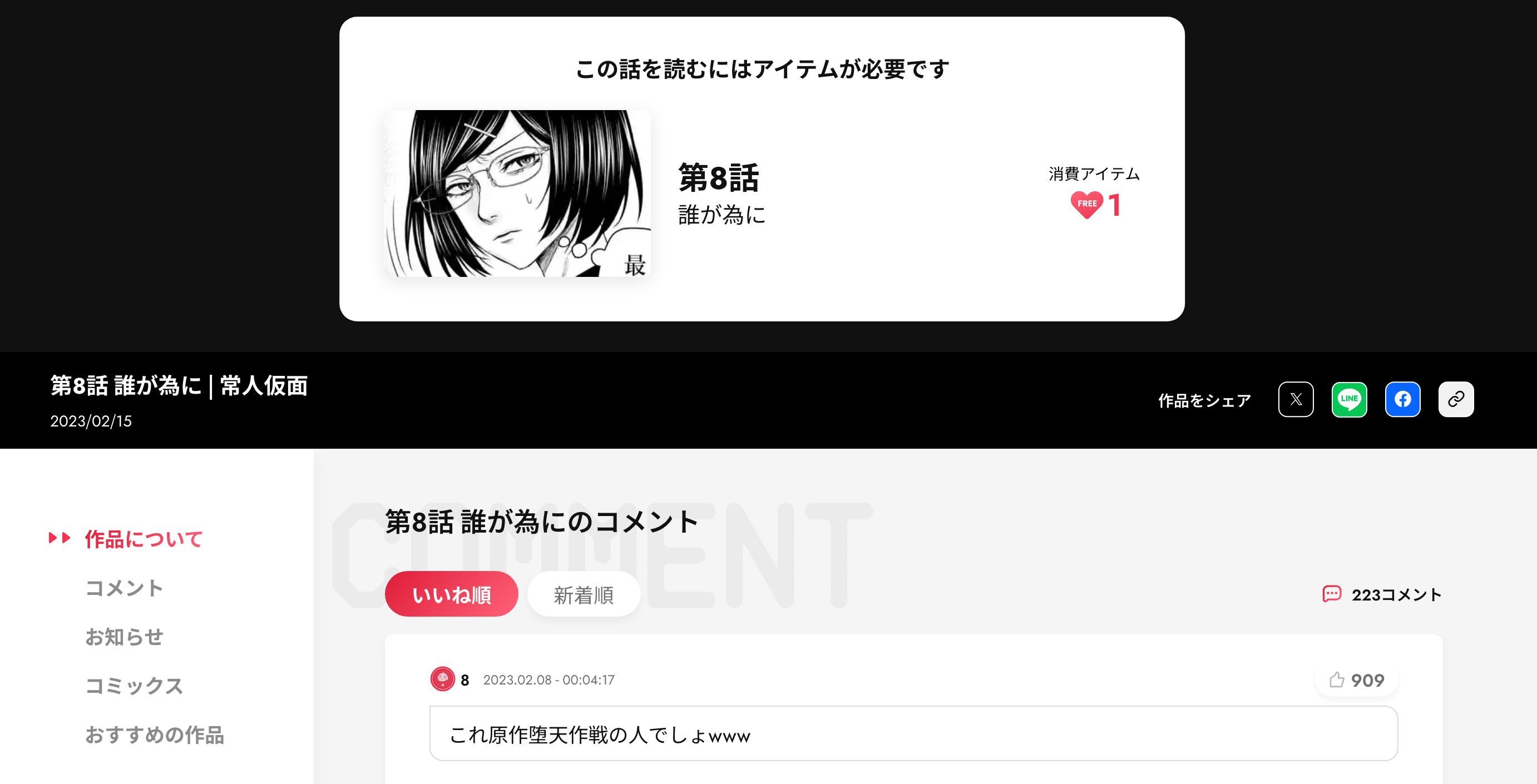View おすすめの作品 section
The width and height of the screenshot is (1537, 784).
point(155,735)
